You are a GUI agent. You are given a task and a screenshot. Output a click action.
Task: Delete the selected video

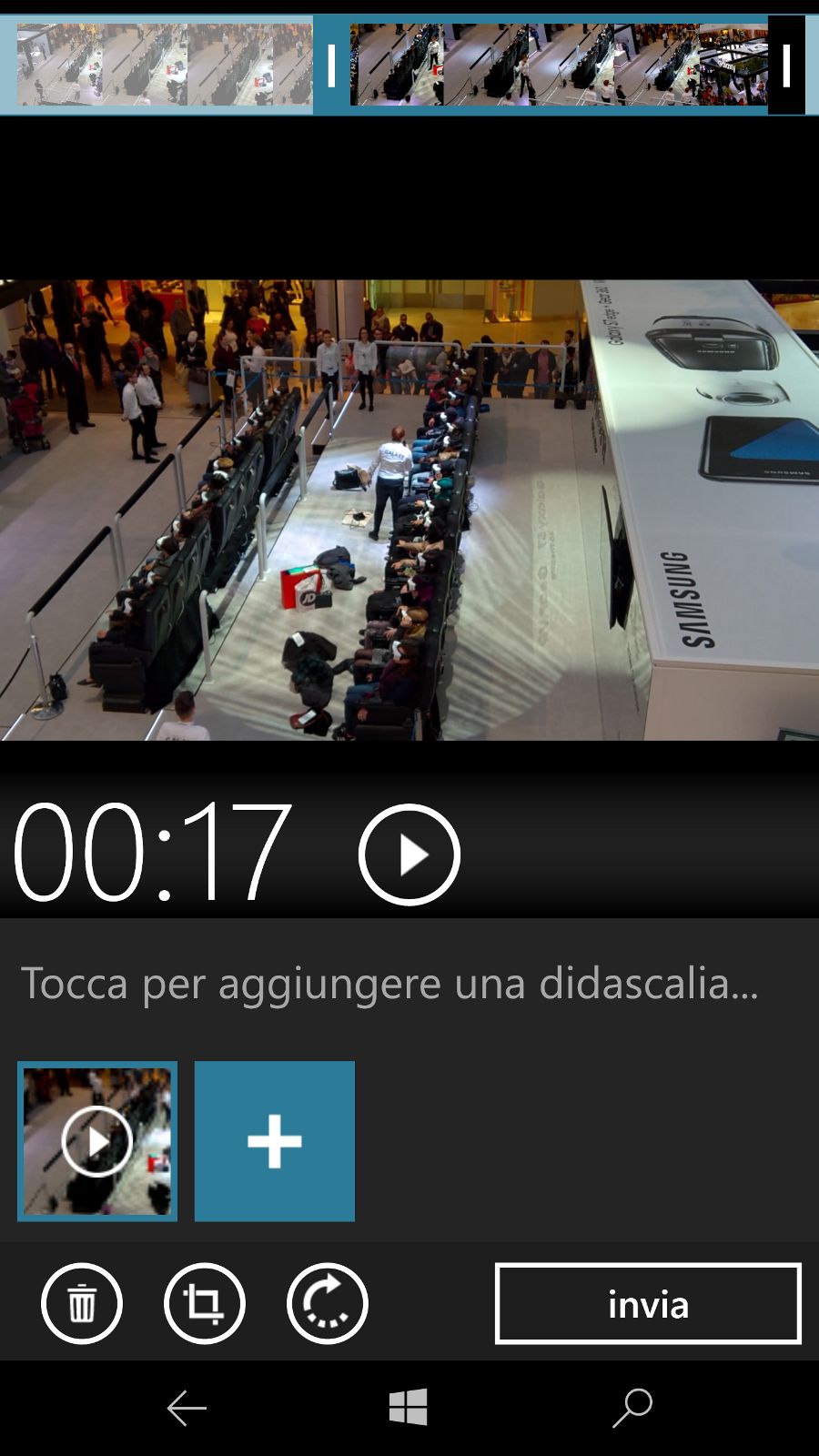coord(82,1304)
